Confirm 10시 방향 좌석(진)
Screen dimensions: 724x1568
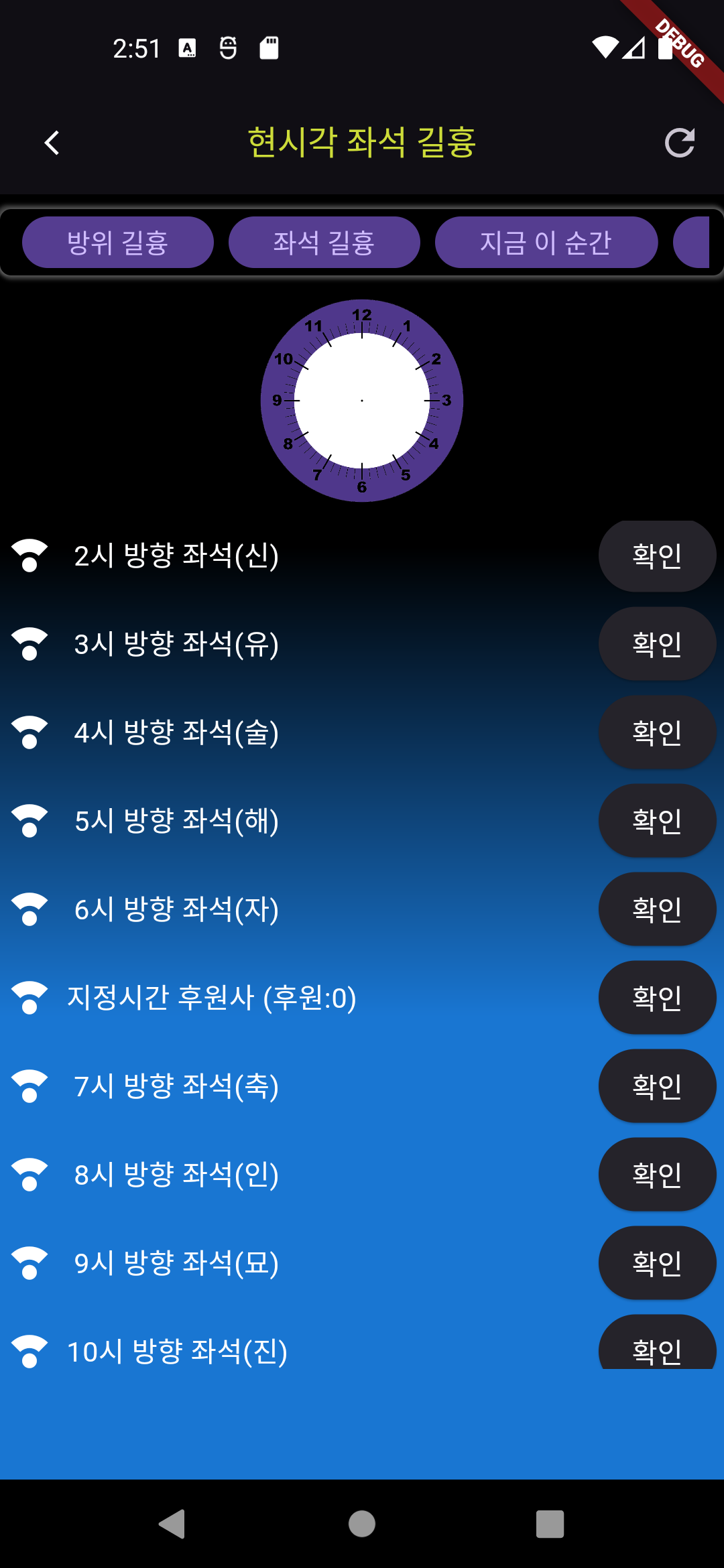pos(657,1347)
